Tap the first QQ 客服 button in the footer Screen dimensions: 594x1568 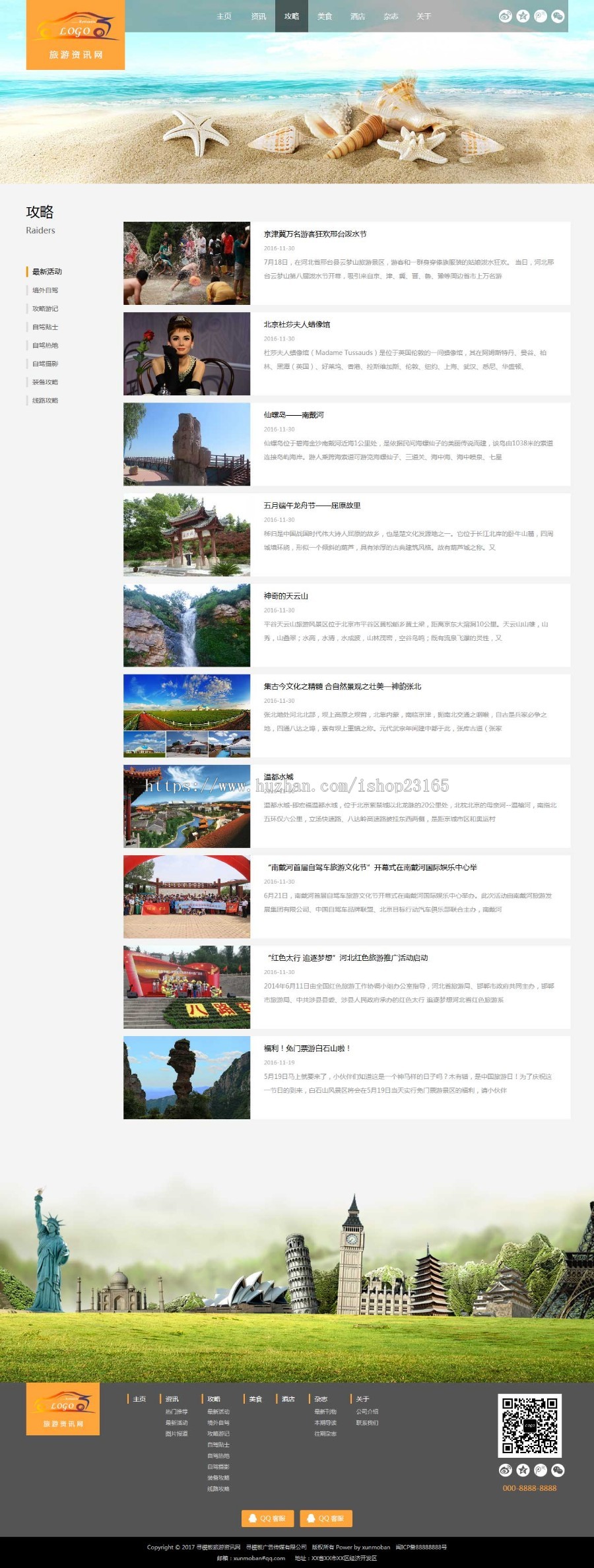pos(267,1518)
